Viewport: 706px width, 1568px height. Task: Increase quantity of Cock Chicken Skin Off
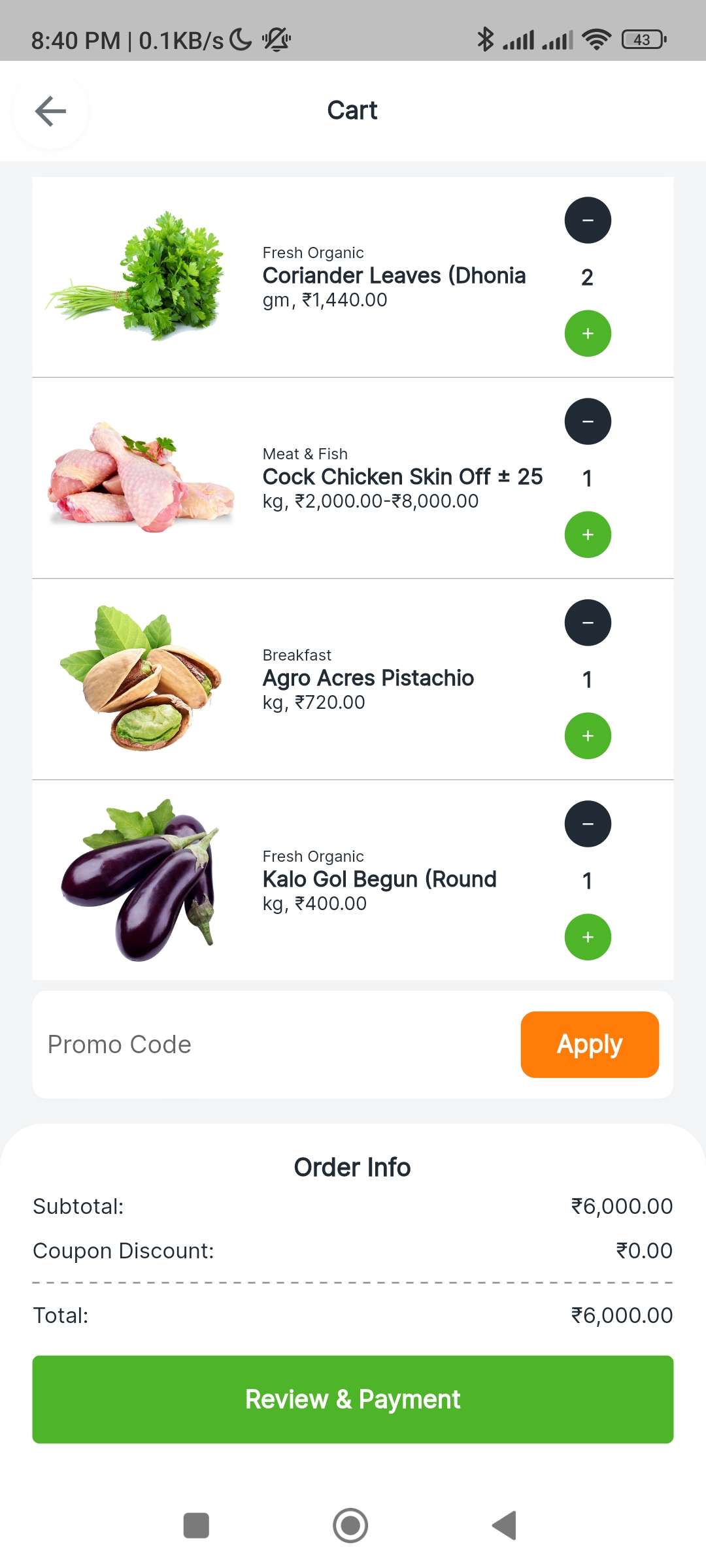click(587, 534)
